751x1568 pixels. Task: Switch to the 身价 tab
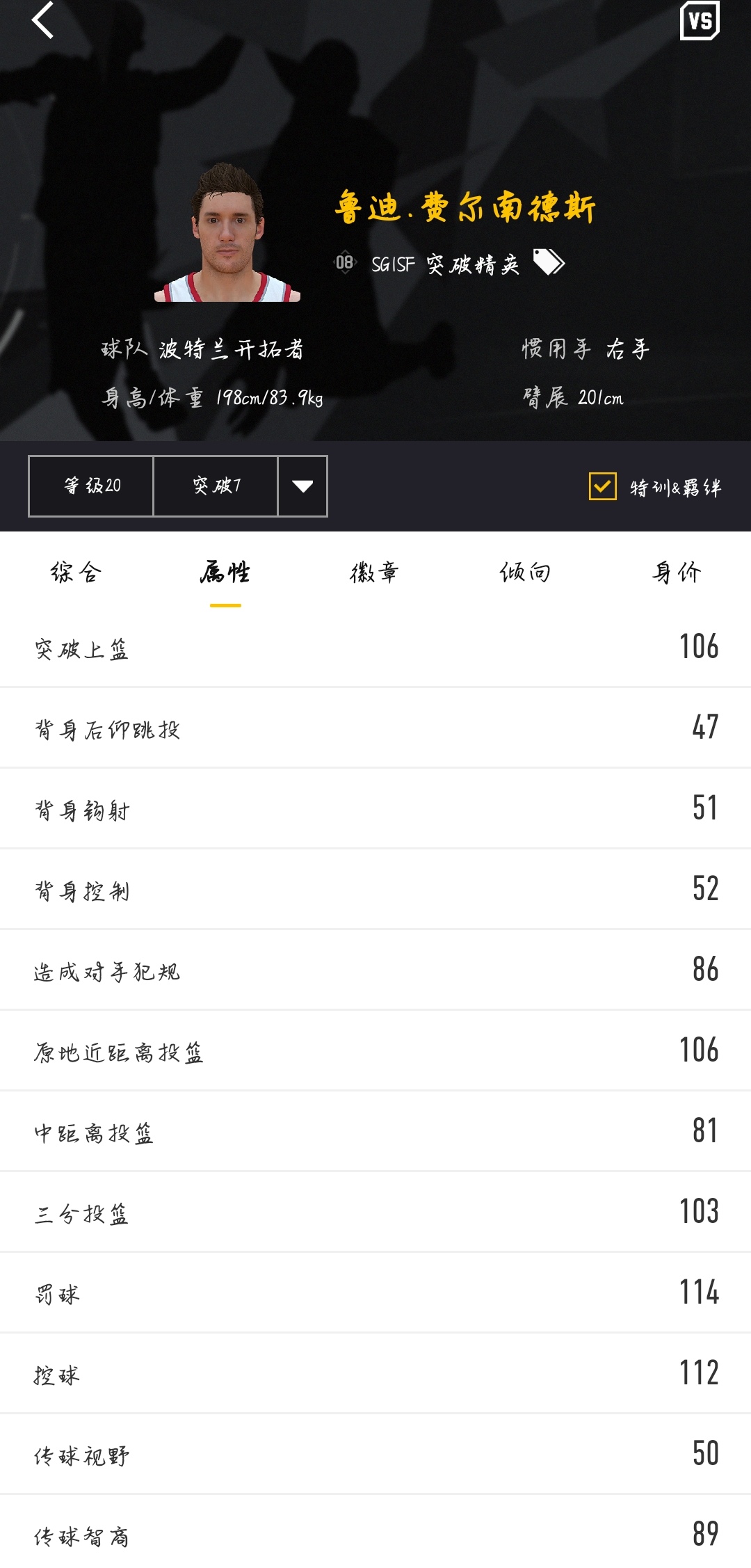pyautogui.click(x=676, y=573)
